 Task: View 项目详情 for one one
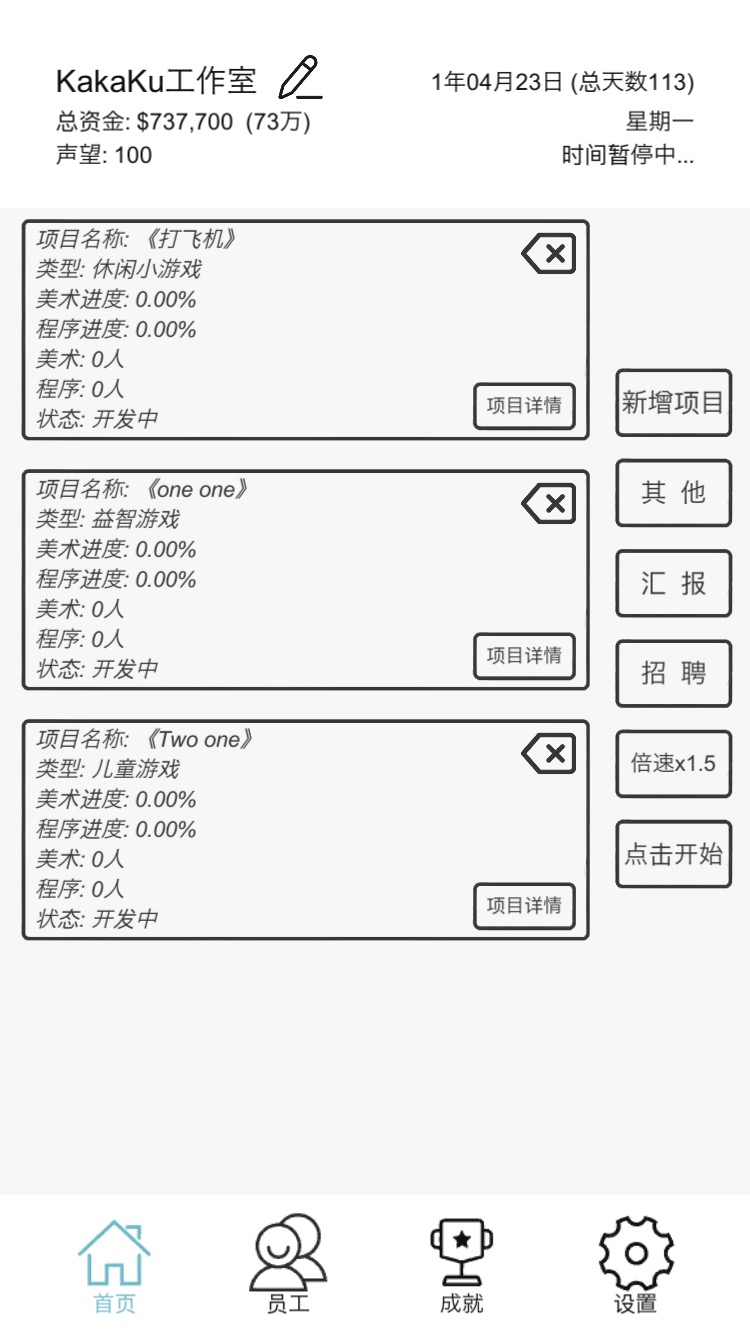[x=524, y=656]
